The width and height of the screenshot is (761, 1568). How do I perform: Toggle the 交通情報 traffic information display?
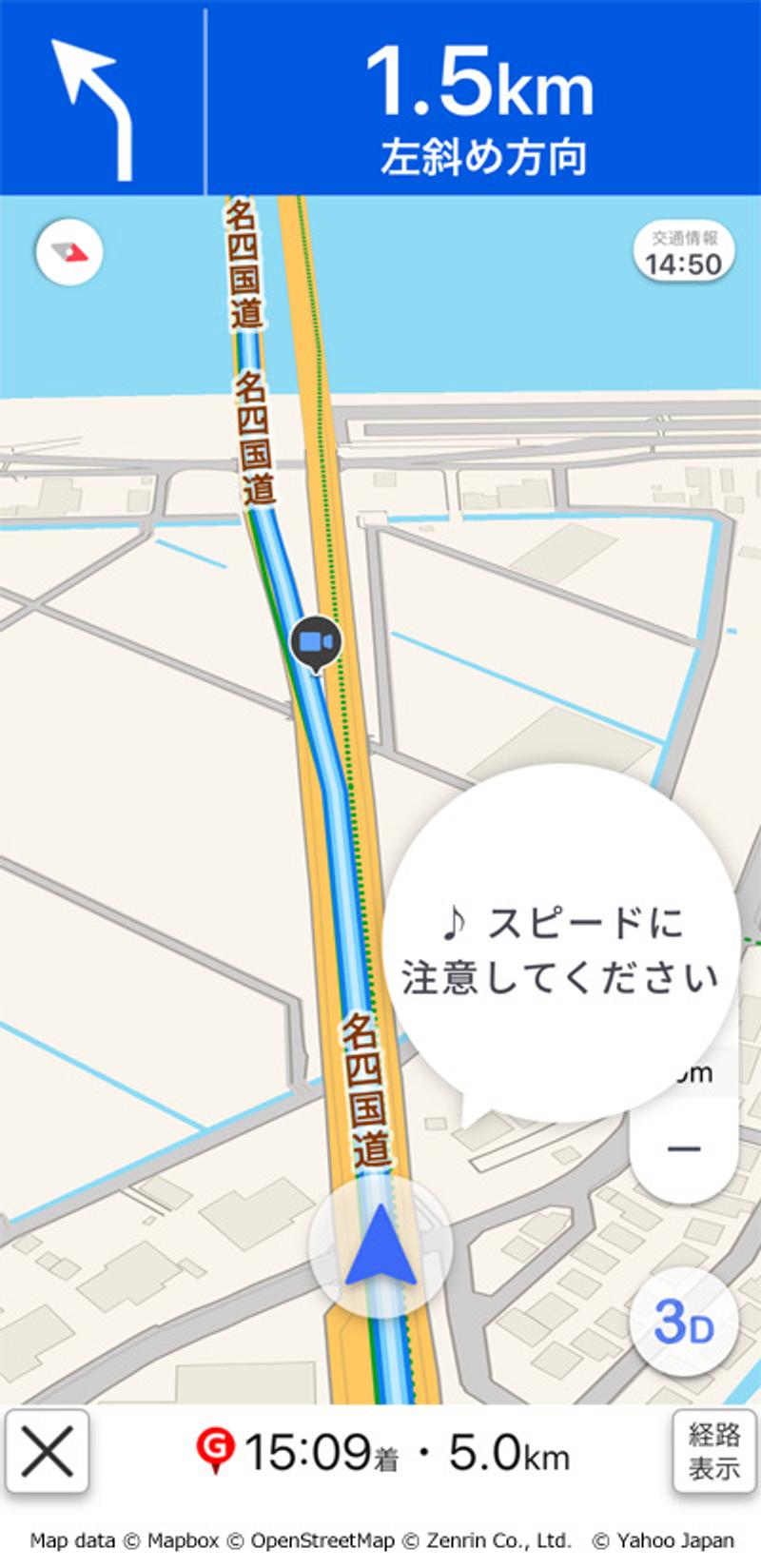[x=684, y=251]
